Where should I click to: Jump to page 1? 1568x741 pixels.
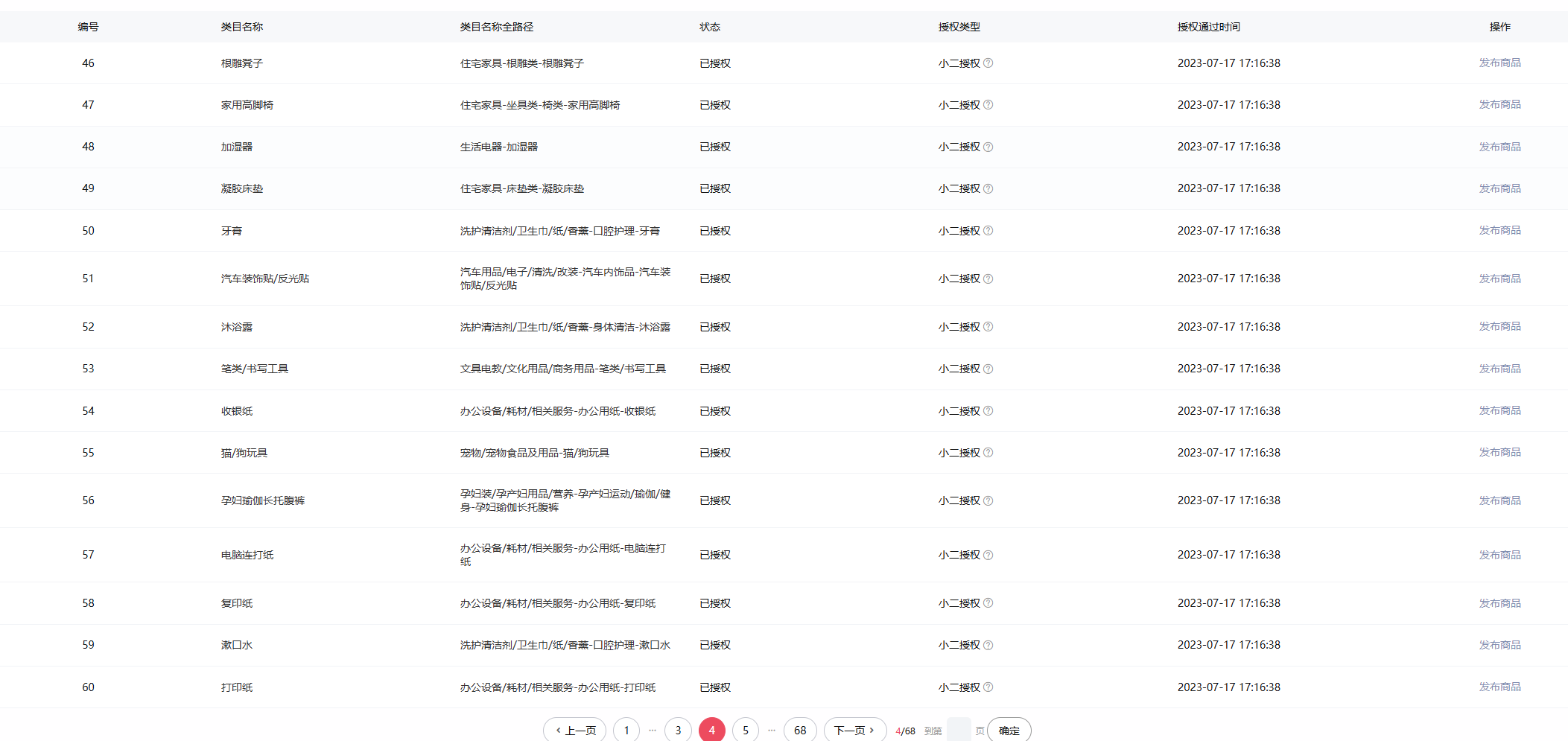pyautogui.click(x=626, y=731)
